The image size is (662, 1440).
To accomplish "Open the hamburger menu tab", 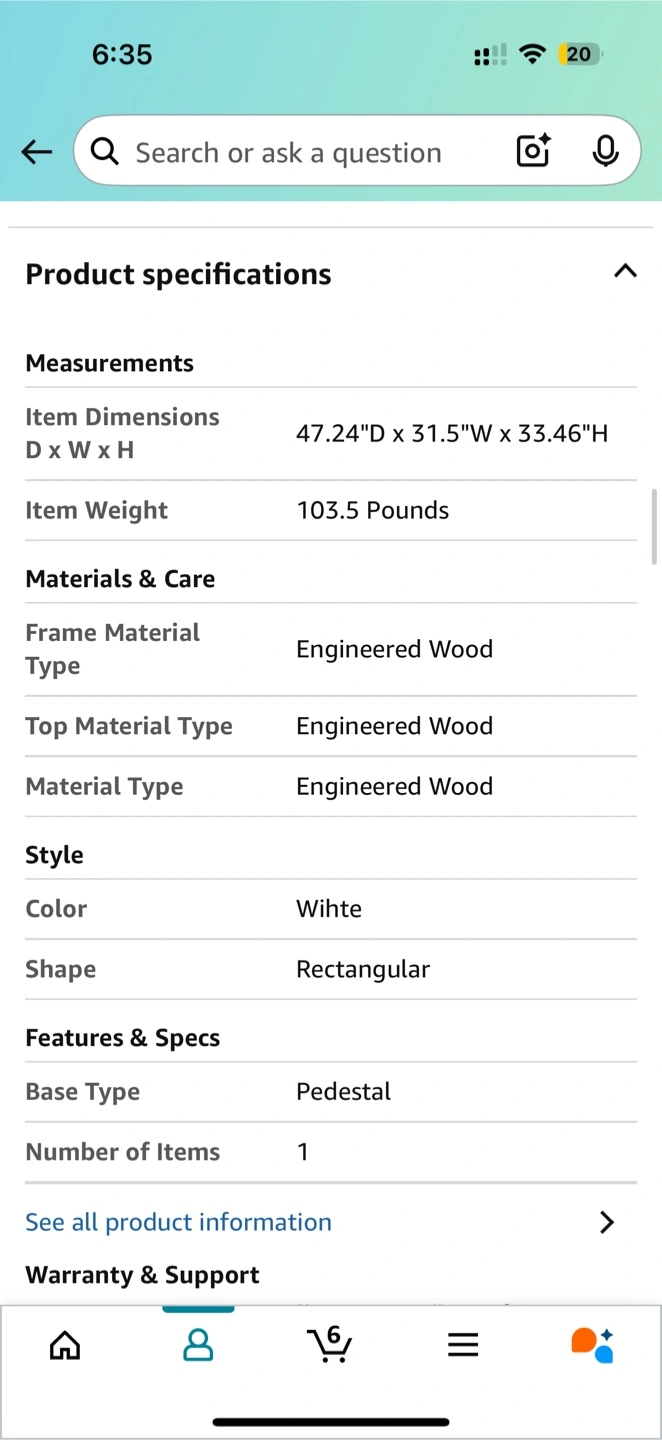I will [462, 1346].
